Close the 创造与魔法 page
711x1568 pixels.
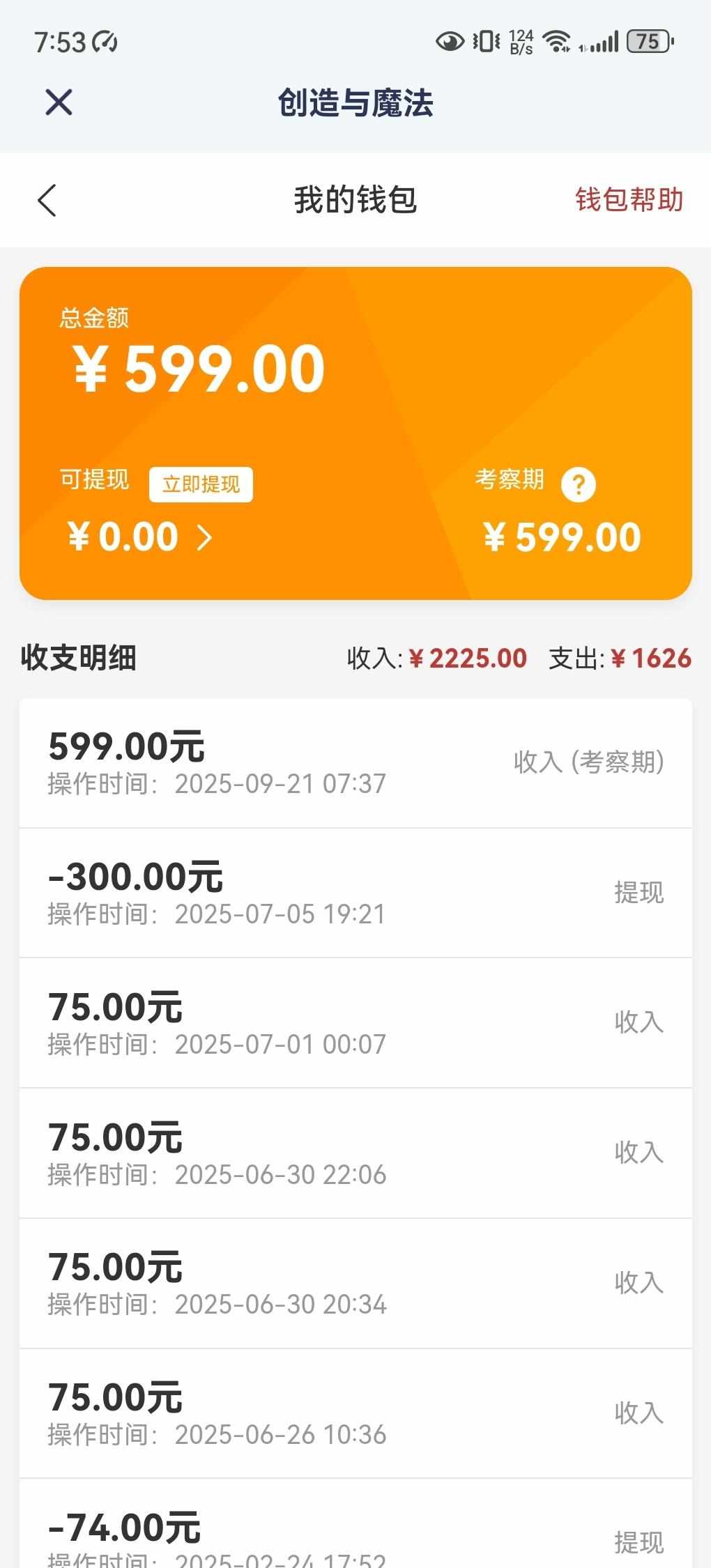[59, 102]
